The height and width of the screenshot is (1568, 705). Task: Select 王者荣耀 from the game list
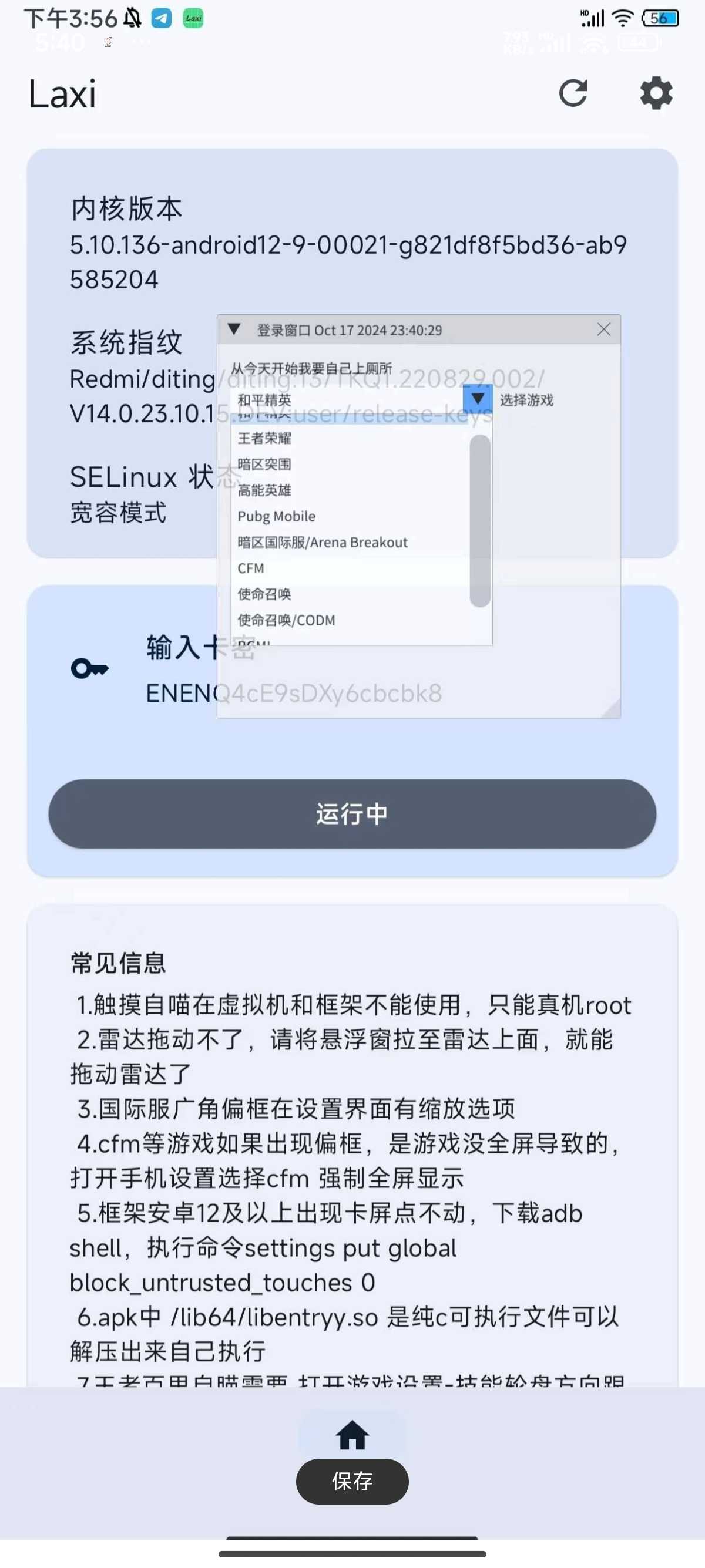tap(264, 438)
